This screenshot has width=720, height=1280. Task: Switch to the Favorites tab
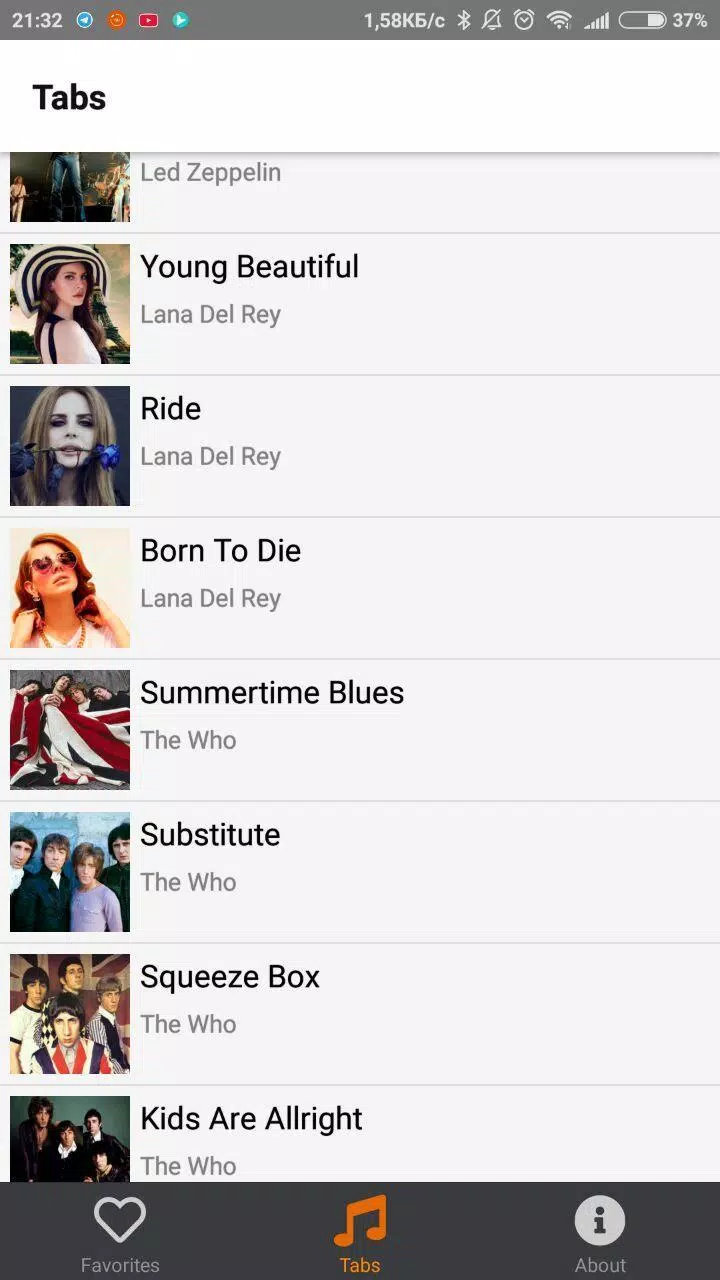tap(120, 1232)
